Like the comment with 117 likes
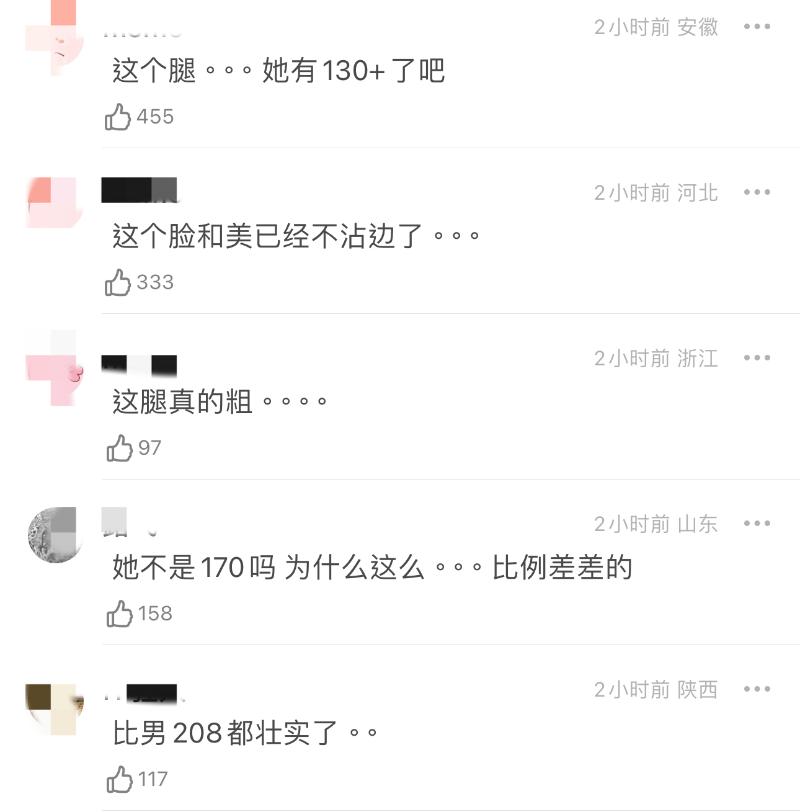Image resolution: width=800 pixels, height=812 pixels. (x=119, y=779)
